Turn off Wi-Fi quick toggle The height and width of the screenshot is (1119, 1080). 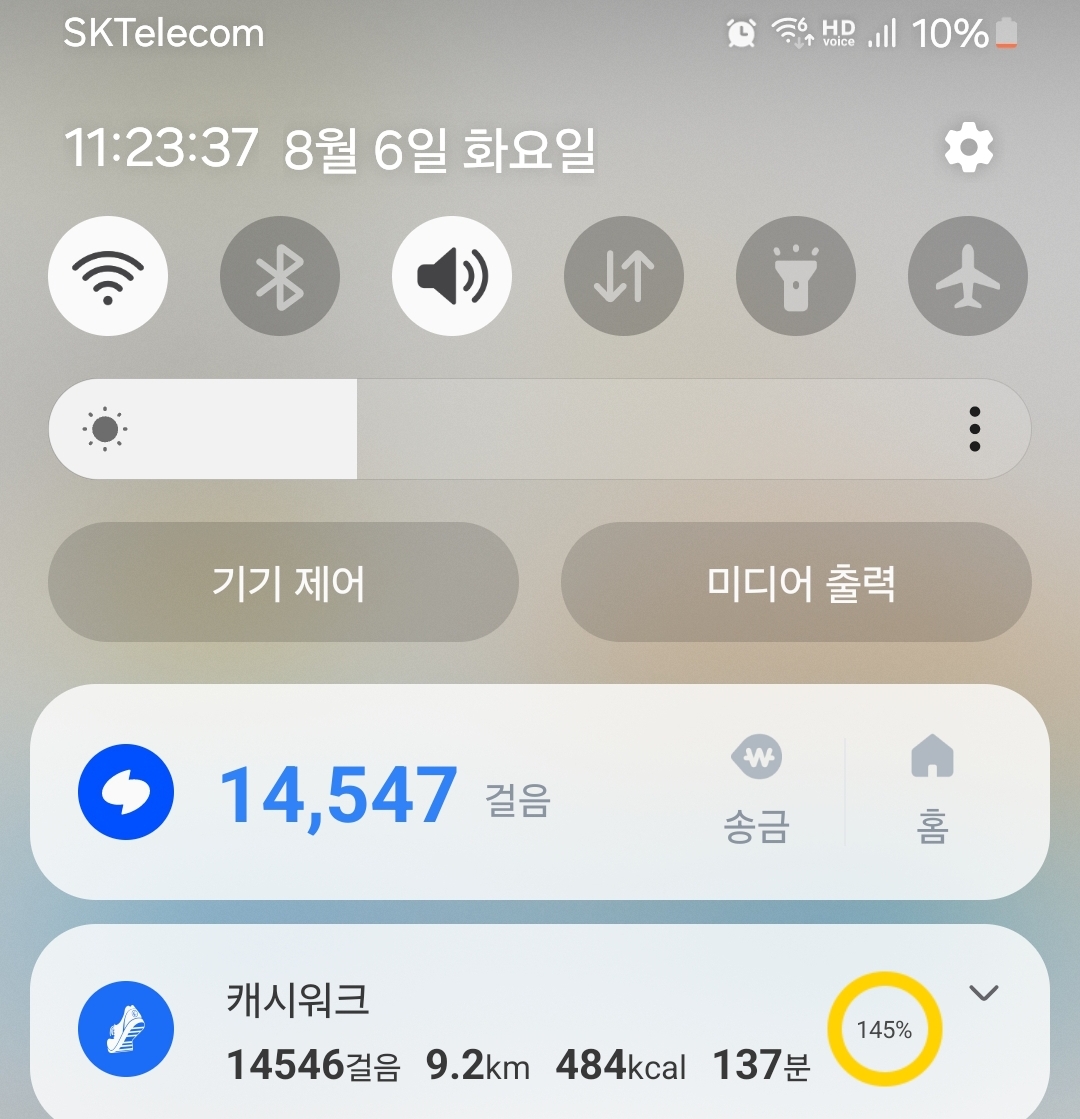click(x=108, y=276)
